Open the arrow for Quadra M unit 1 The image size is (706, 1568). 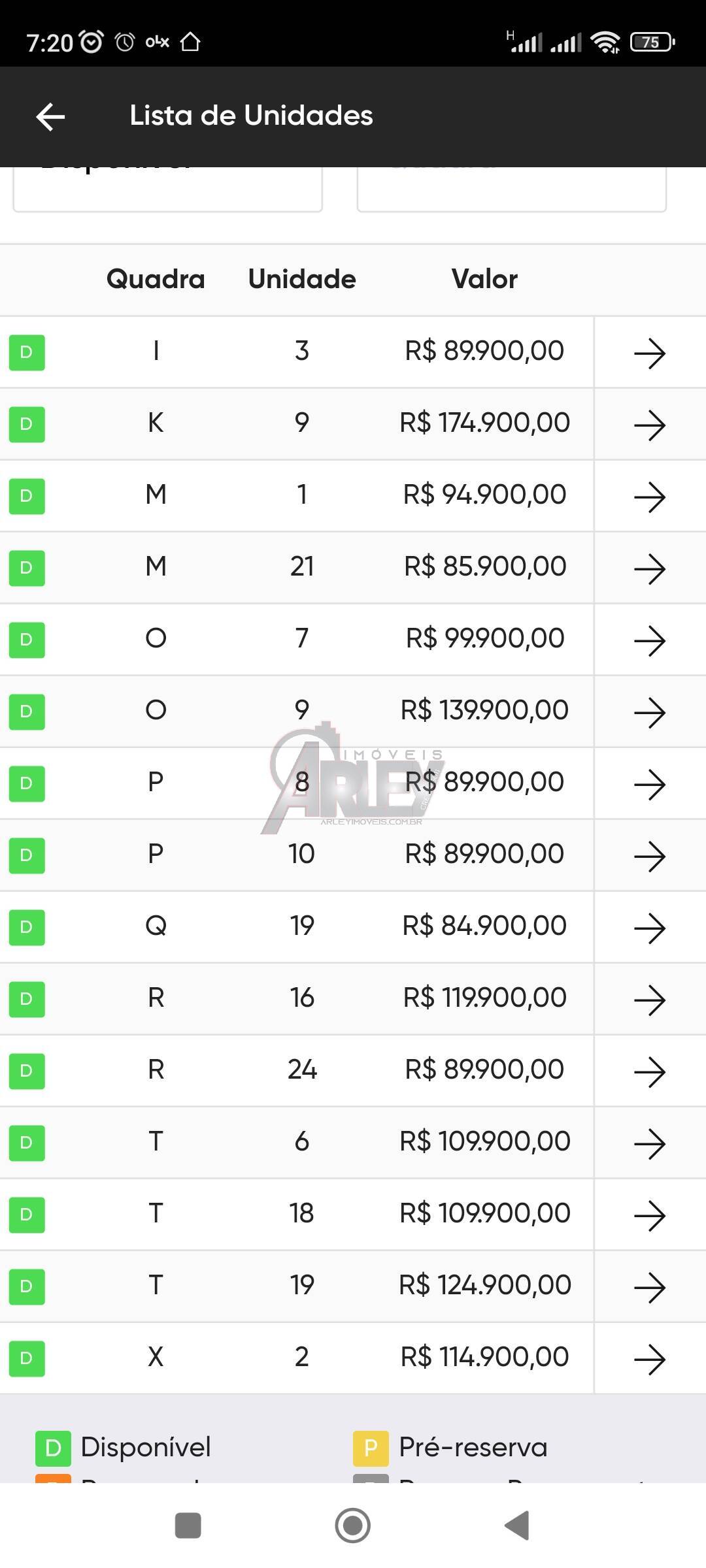650,497
